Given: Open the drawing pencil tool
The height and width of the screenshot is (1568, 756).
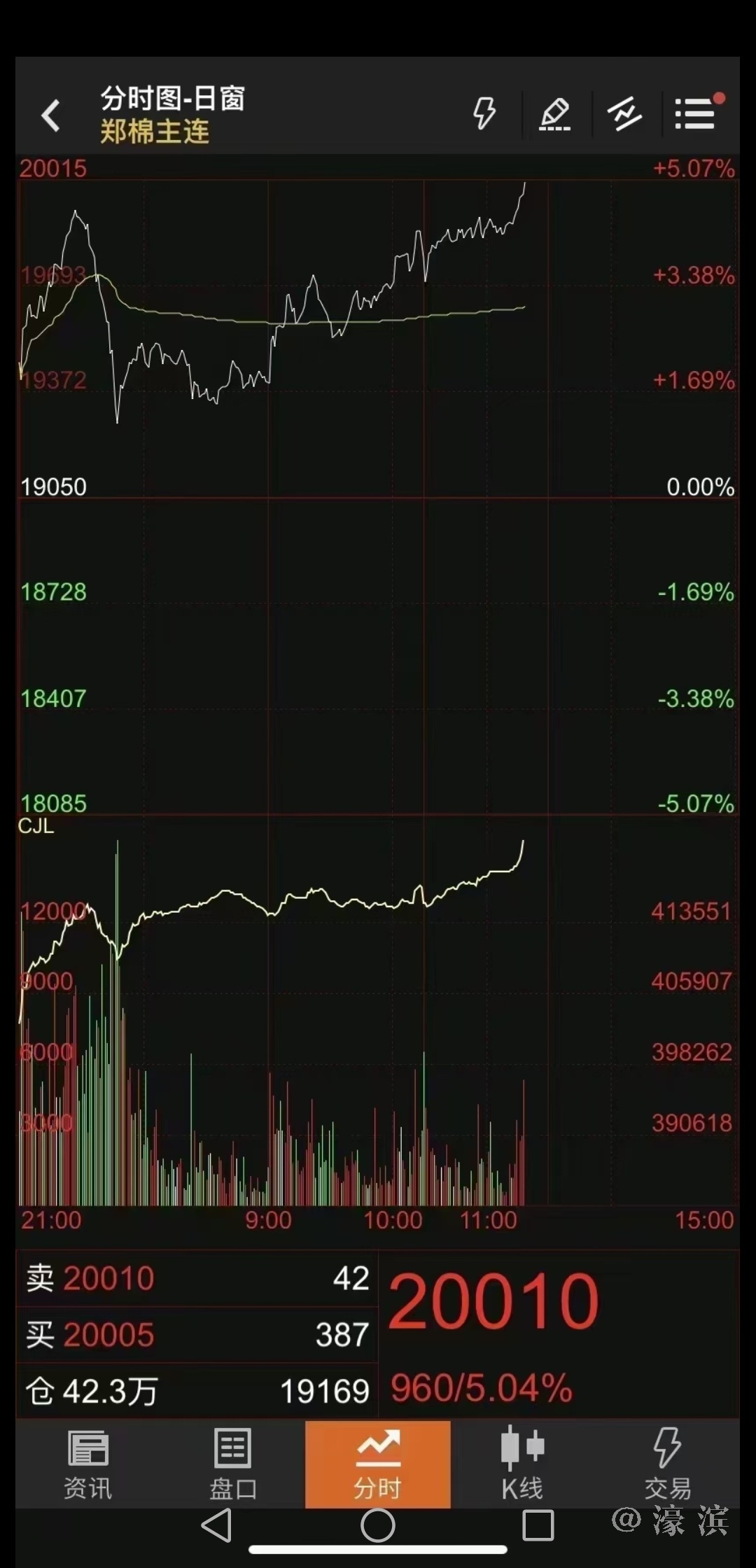Looking at the screenshot, I should click(x=555, y=114).
